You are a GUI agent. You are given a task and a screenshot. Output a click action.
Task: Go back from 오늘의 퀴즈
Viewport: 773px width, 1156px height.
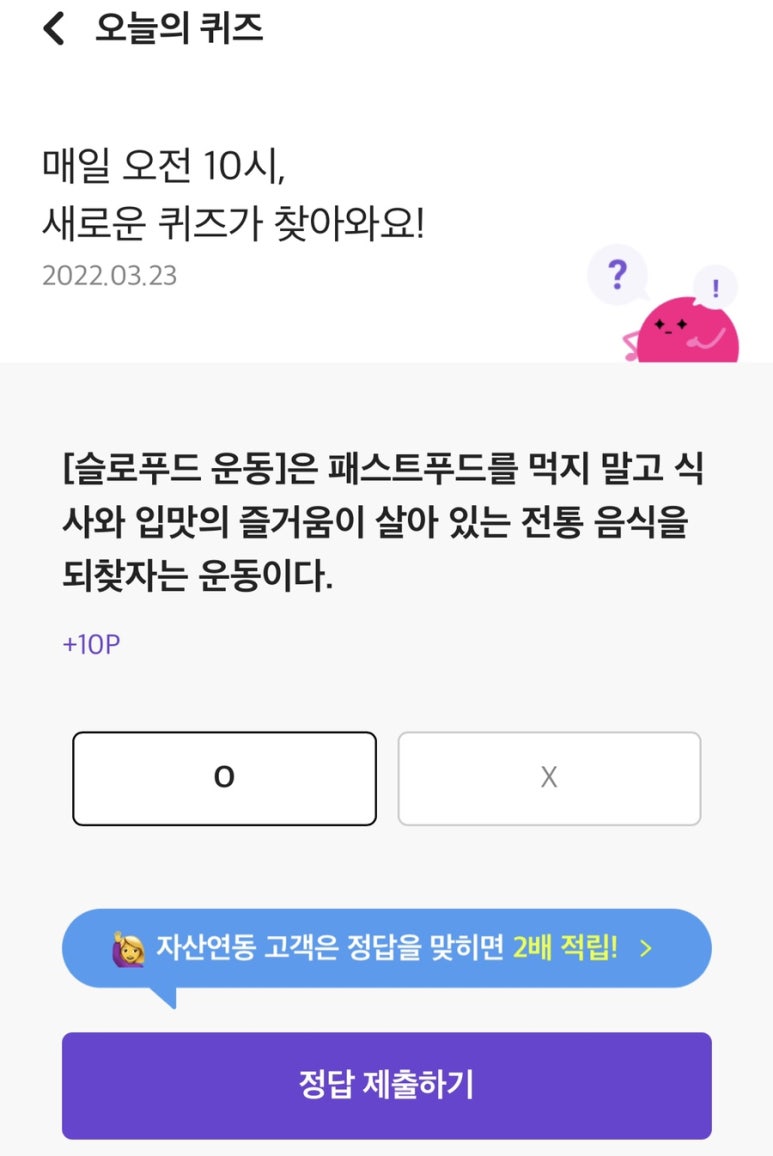click(54, 29)
